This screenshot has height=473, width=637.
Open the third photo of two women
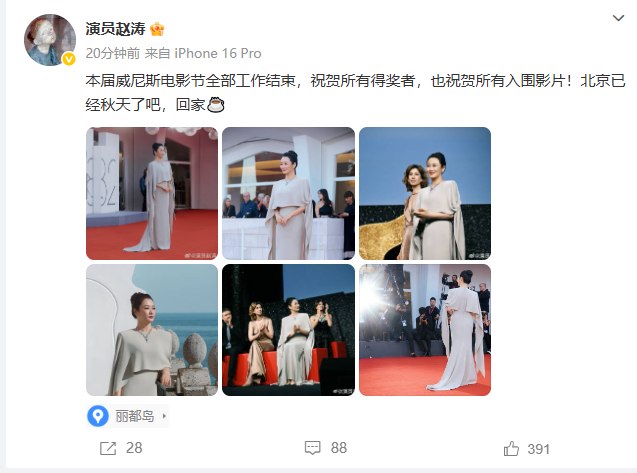tap(424, 193)
